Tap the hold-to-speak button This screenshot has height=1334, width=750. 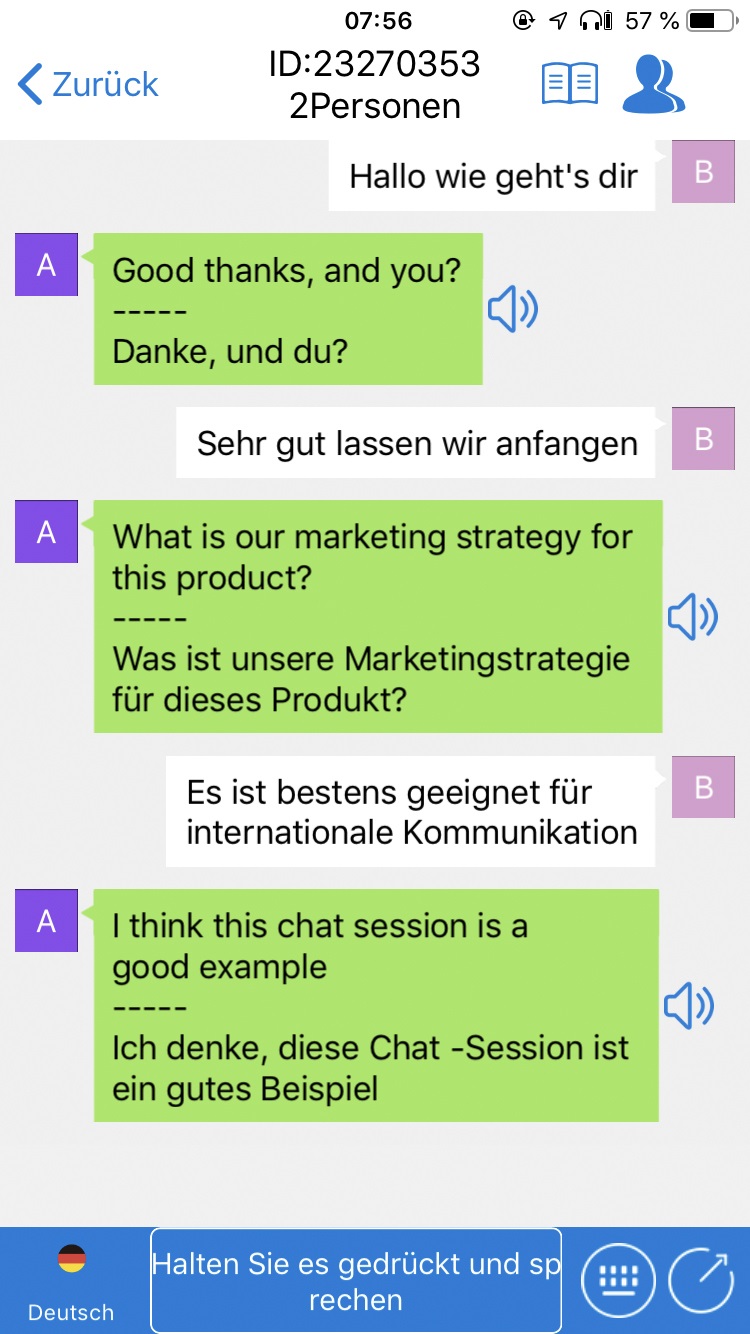(x=356, y=1282)
